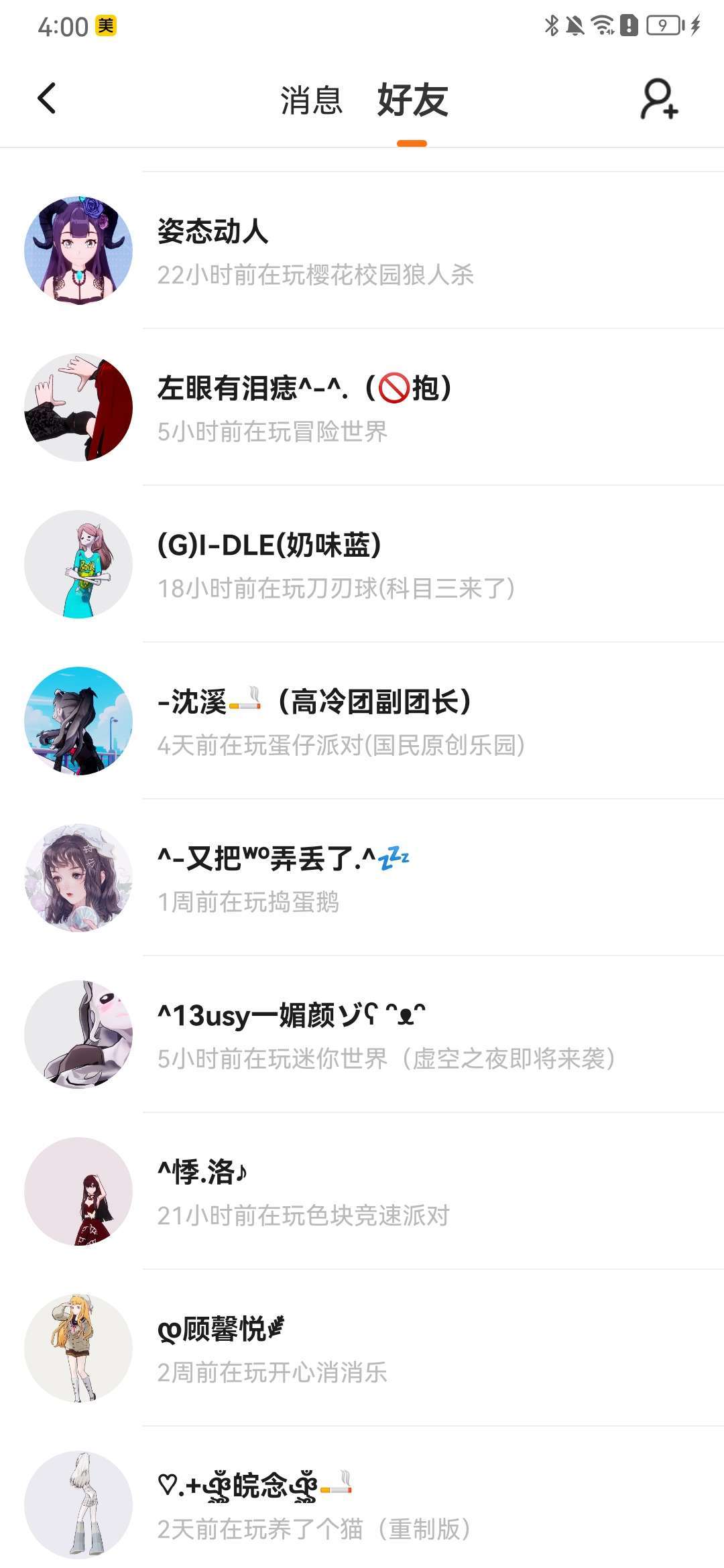Image resolution: width=724 pixels, height=1568 pixels.
Task: Select the 好友 tab
Action: (412, 101)
